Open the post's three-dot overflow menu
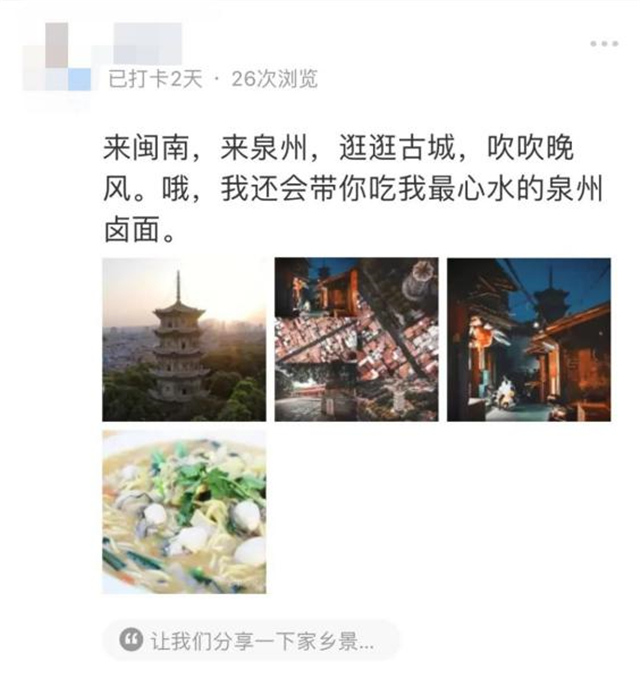Image resolution: width=640 pixels, height=678 pixels. [x=603, y=44]
